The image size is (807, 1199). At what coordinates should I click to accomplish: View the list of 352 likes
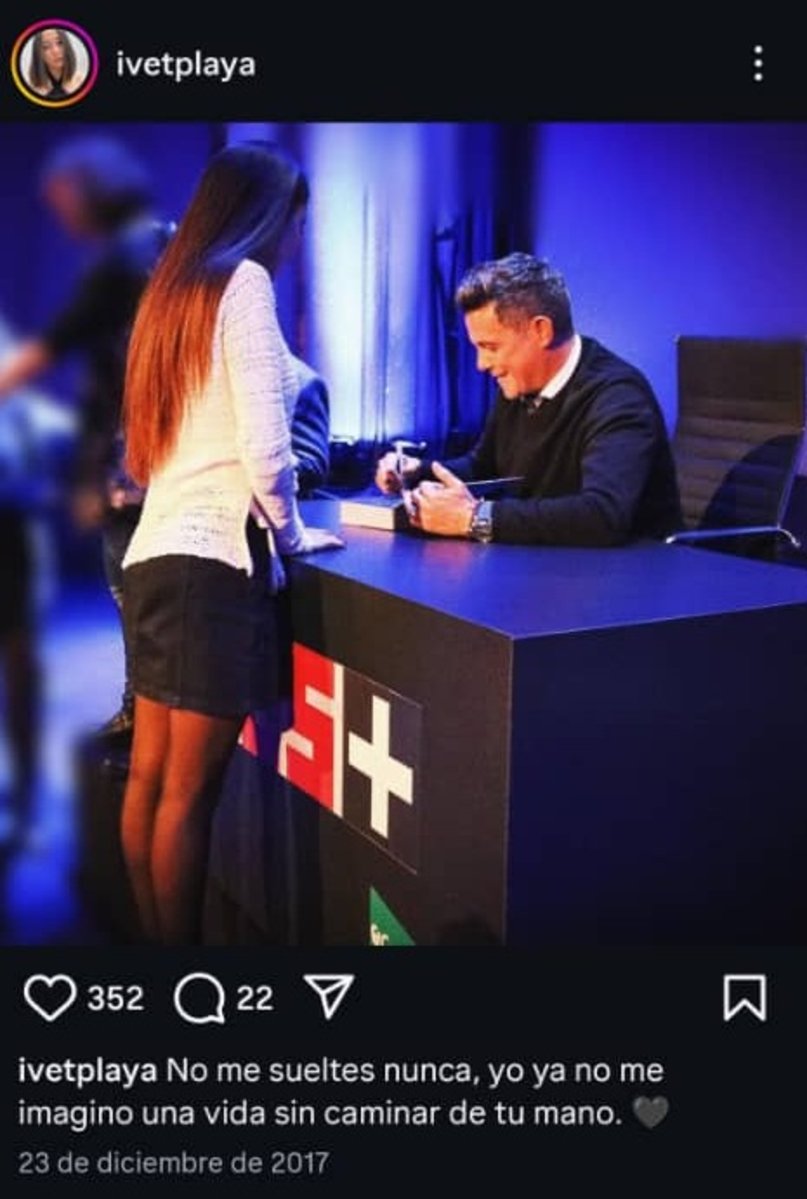tap(115, 998)
